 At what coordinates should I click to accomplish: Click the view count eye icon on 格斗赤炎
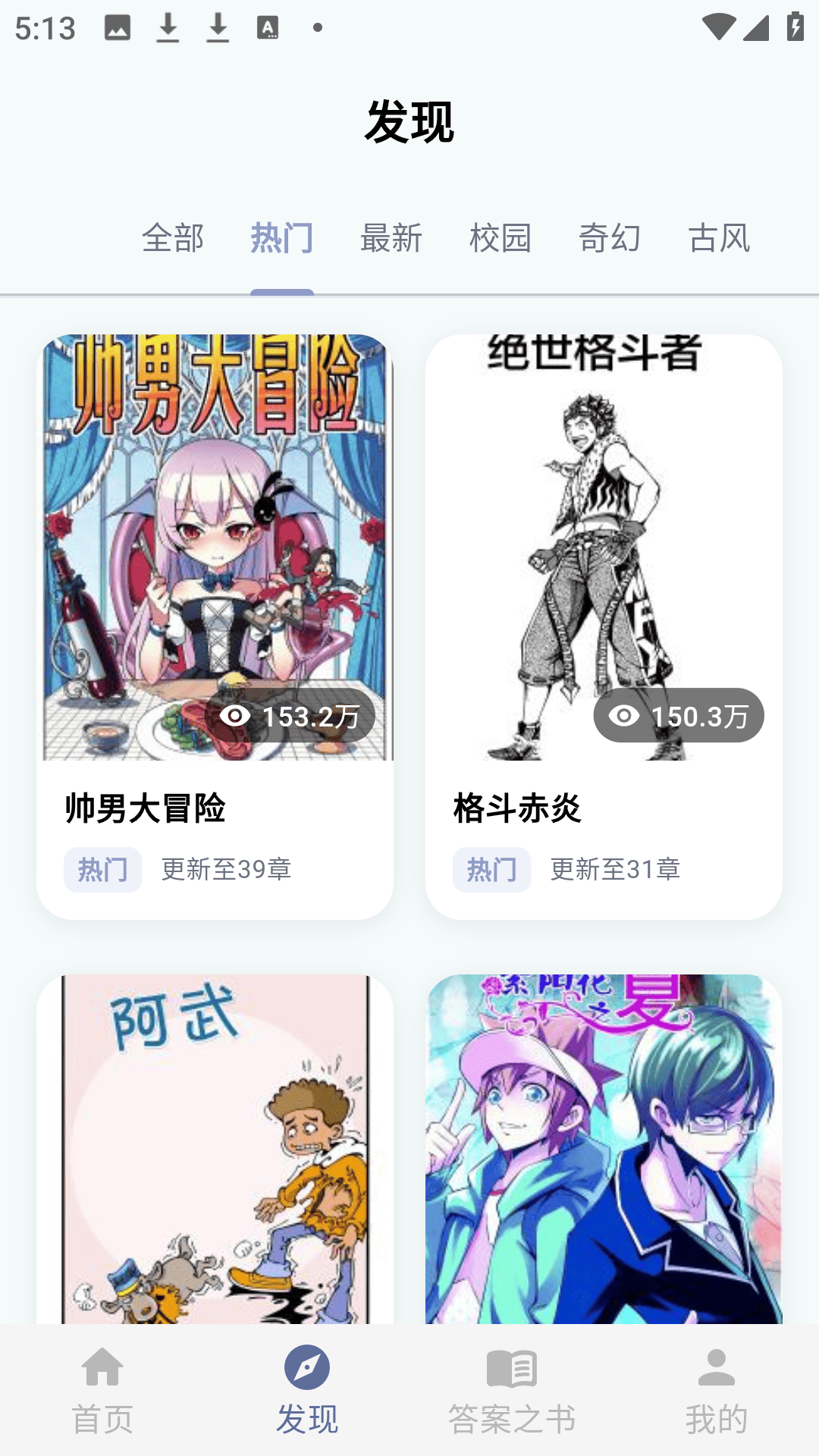pyautogui.click(x=624, y=714)
